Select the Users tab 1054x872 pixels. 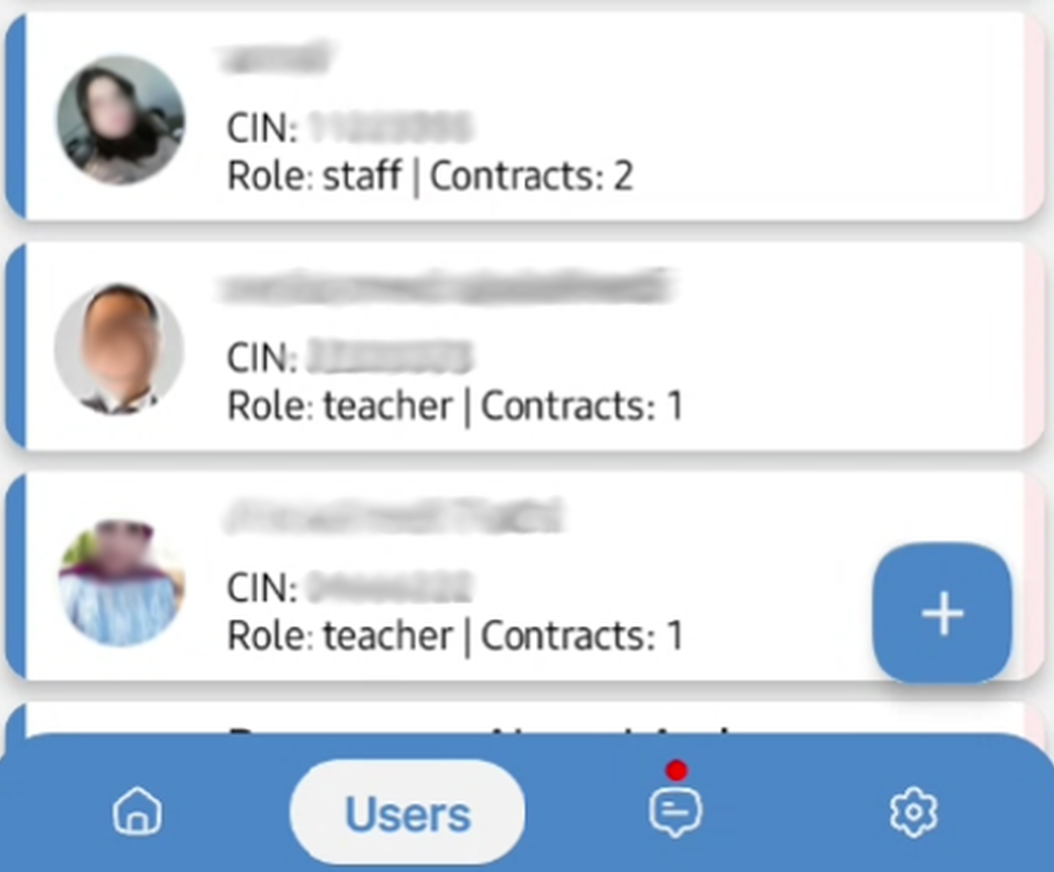(407, 814)
